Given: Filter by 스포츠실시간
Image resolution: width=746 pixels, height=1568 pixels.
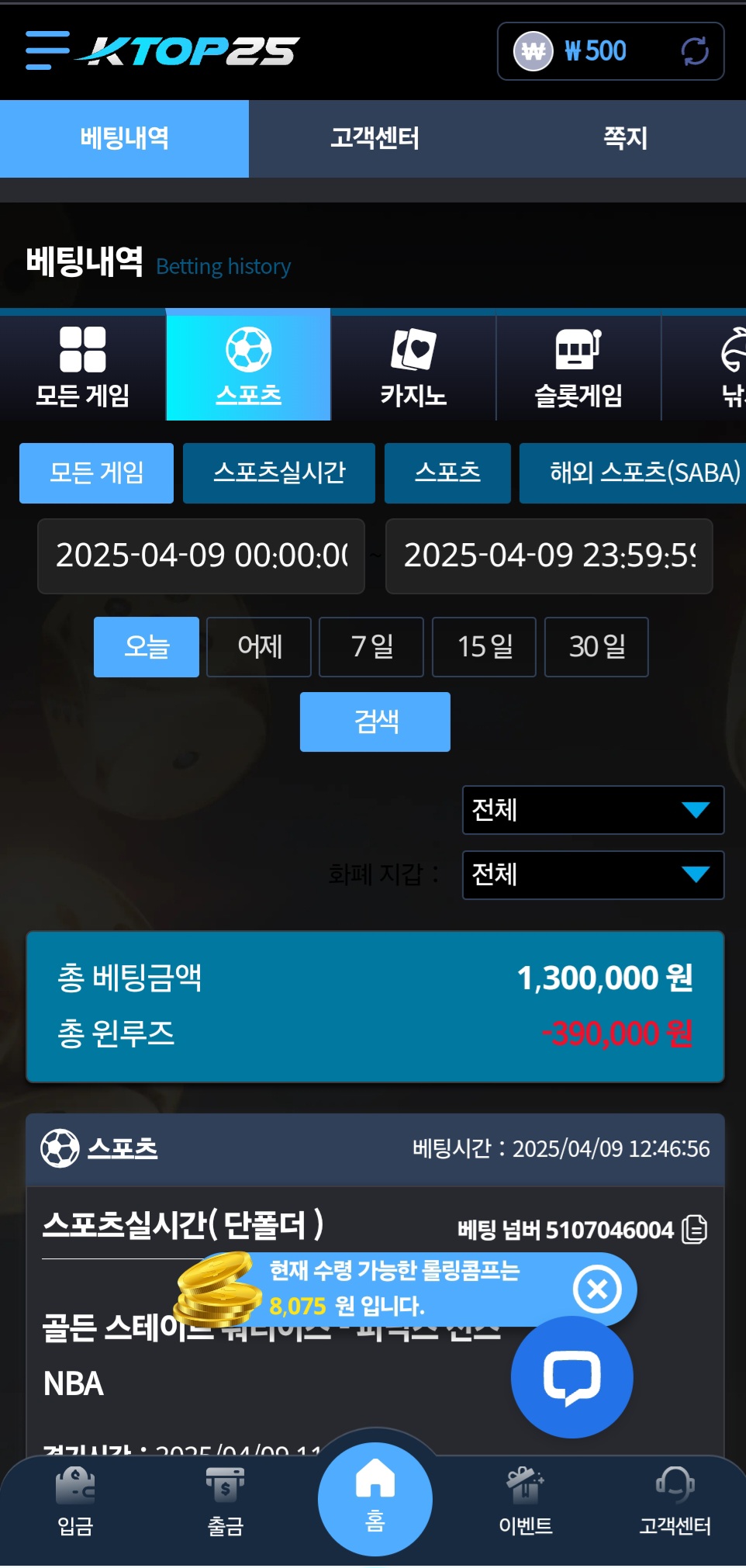Looking at the screenshot, I should pos(279,472).
